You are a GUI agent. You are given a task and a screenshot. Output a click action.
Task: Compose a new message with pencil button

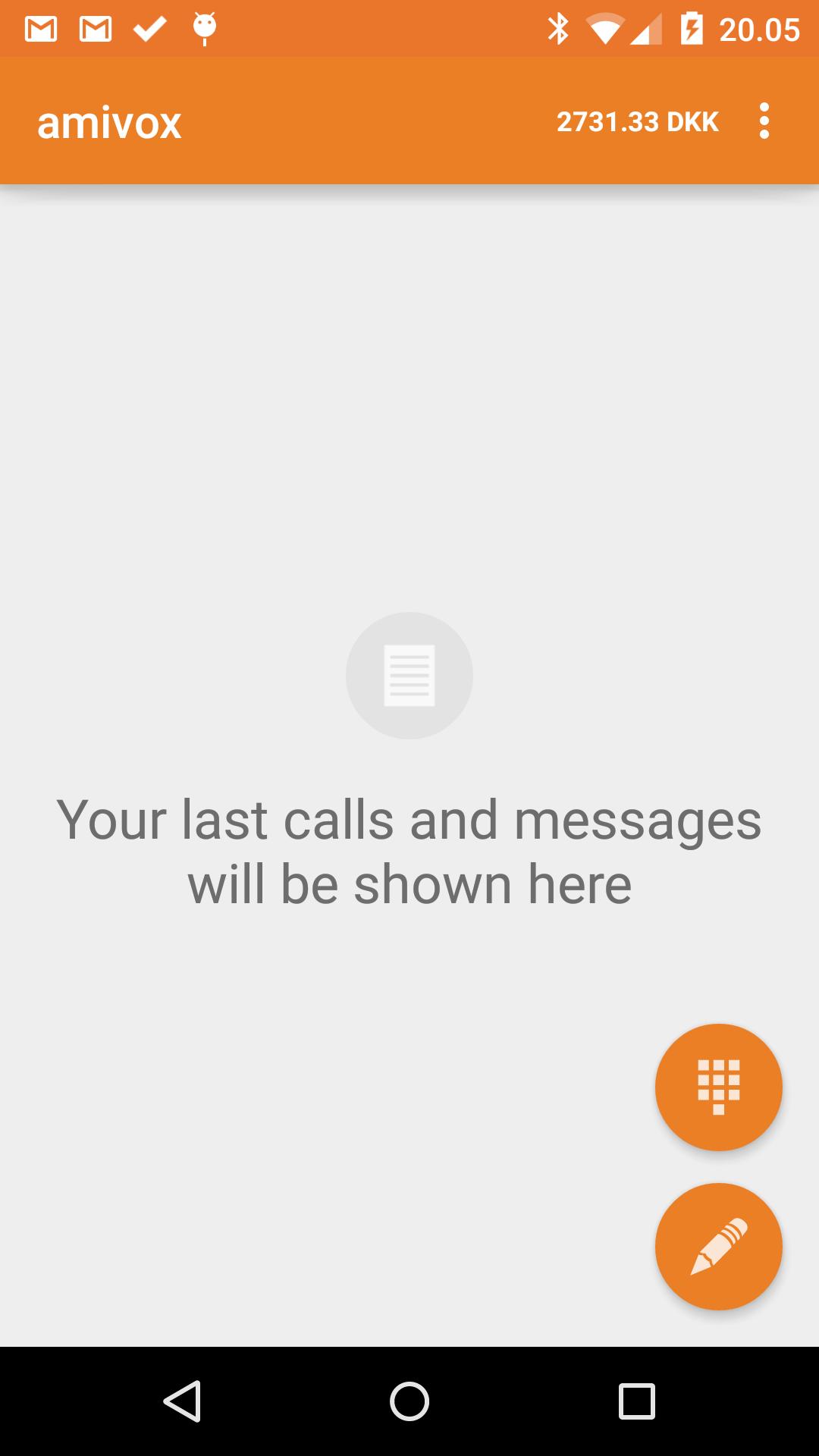coord(718,1246)
